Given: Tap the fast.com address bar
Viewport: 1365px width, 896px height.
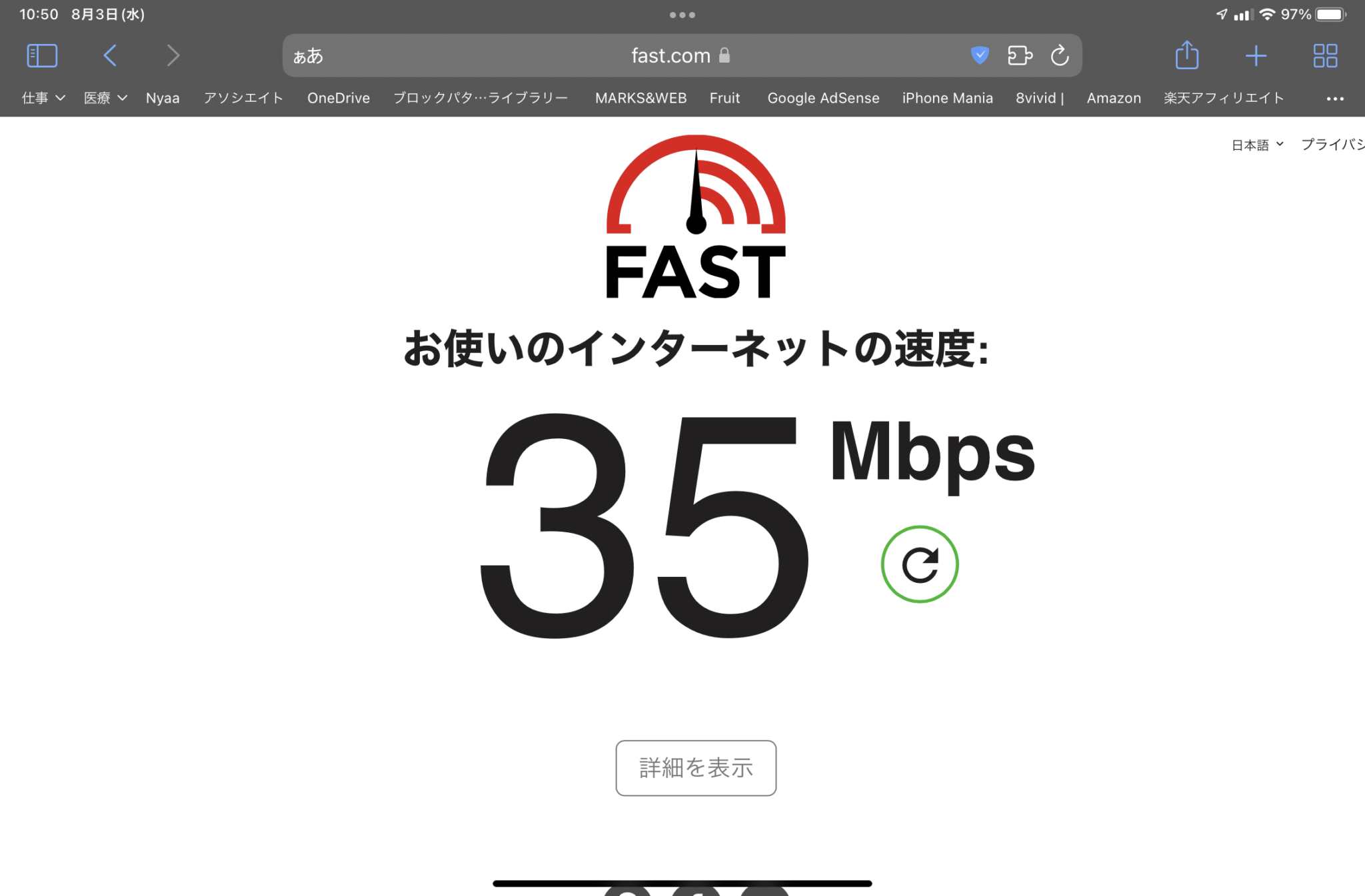Looking at the screenshot, I should click(671, 55).
